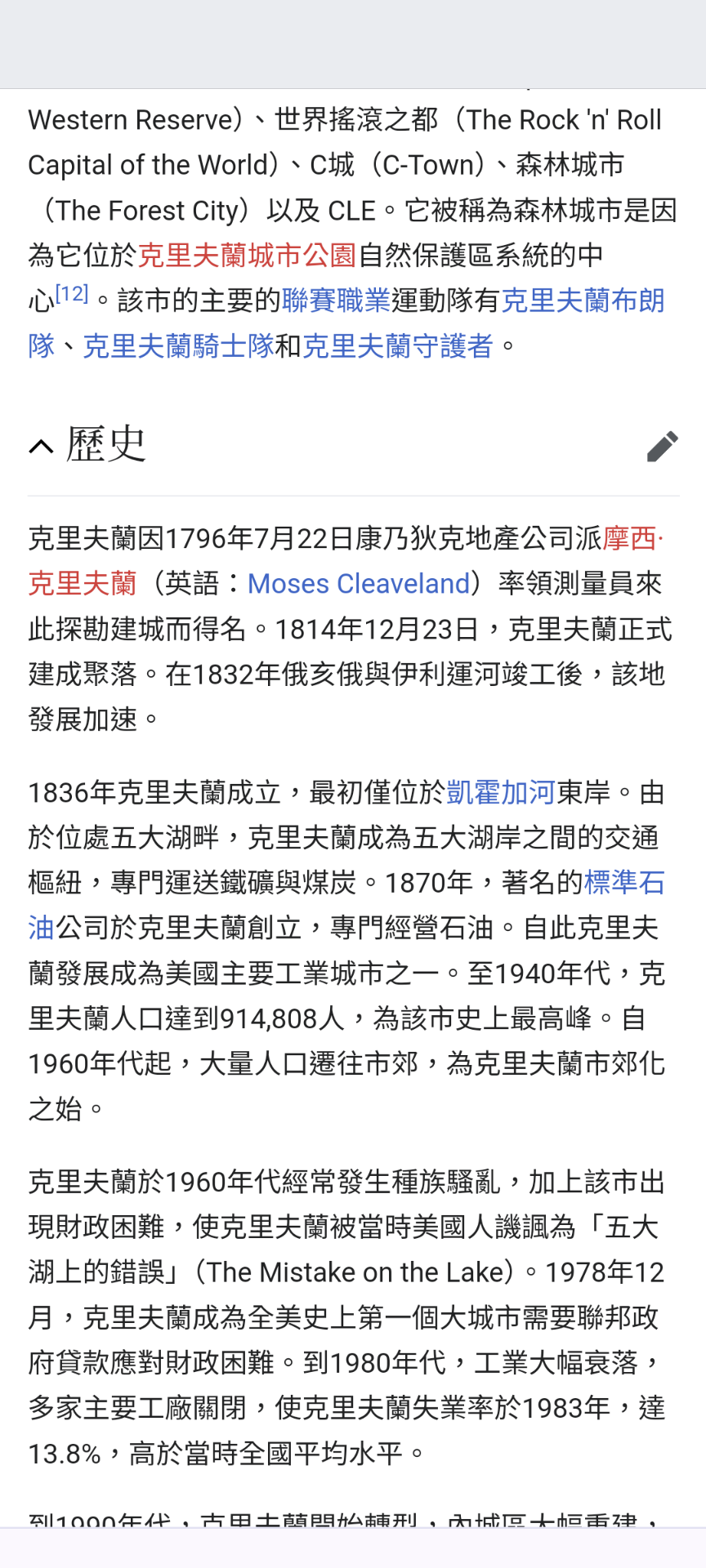Follow the Moses Cleaveland link
This screenshot has height=1568, width=706.
tap(359, 584)
